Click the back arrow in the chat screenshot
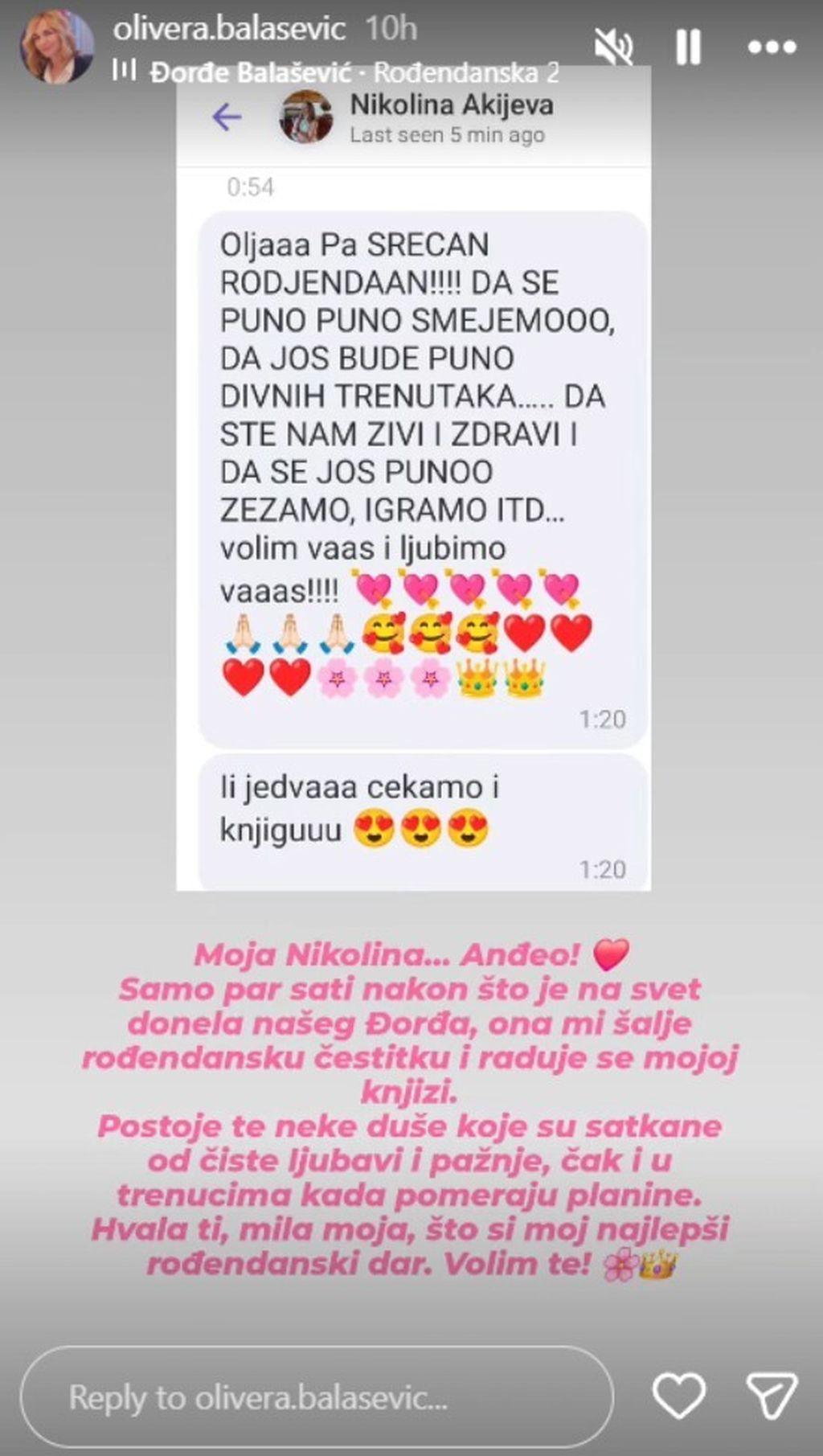The height and width of the screenshot is (1456, 823). 227,117
